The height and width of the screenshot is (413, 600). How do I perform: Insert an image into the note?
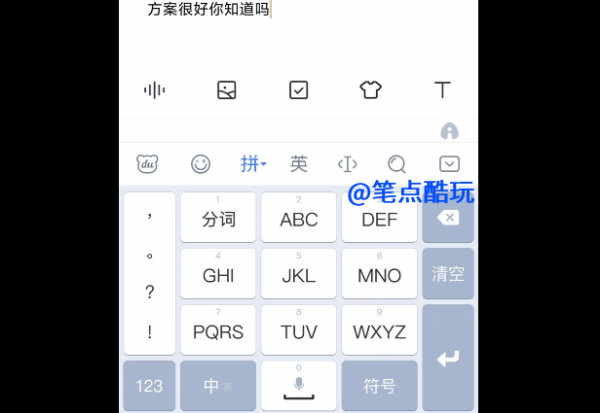tap(227, 90)
